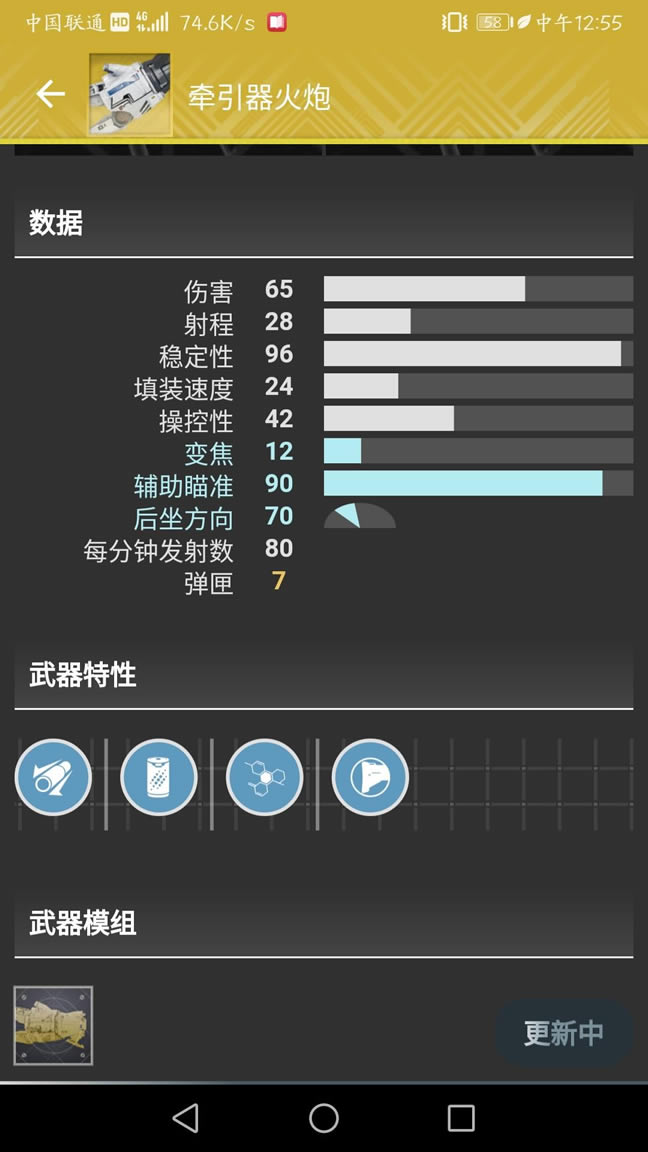Select the first barrel perk icon
The width and height of the screenshot is (648, 1152).
coord(53,777)
